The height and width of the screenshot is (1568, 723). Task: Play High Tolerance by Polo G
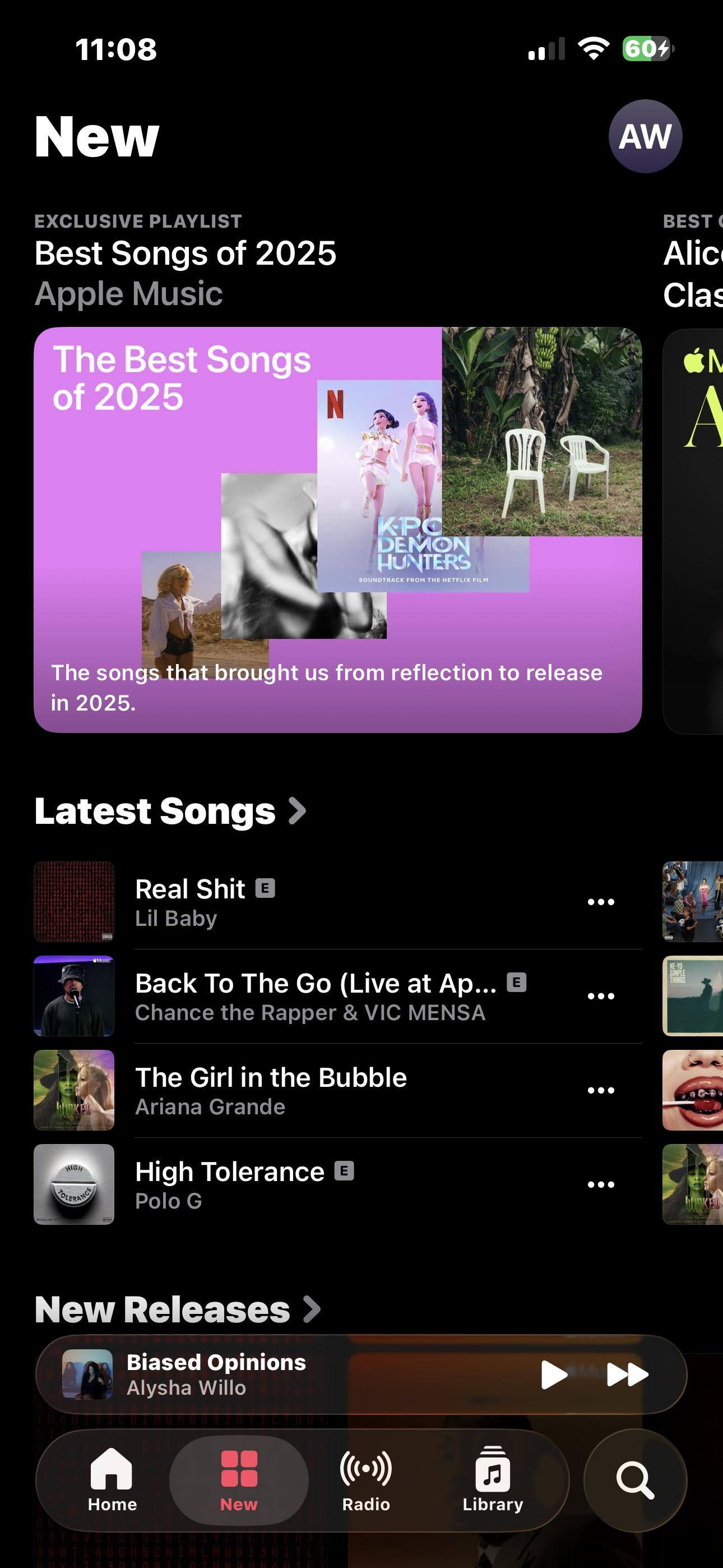coord(243,1184)
